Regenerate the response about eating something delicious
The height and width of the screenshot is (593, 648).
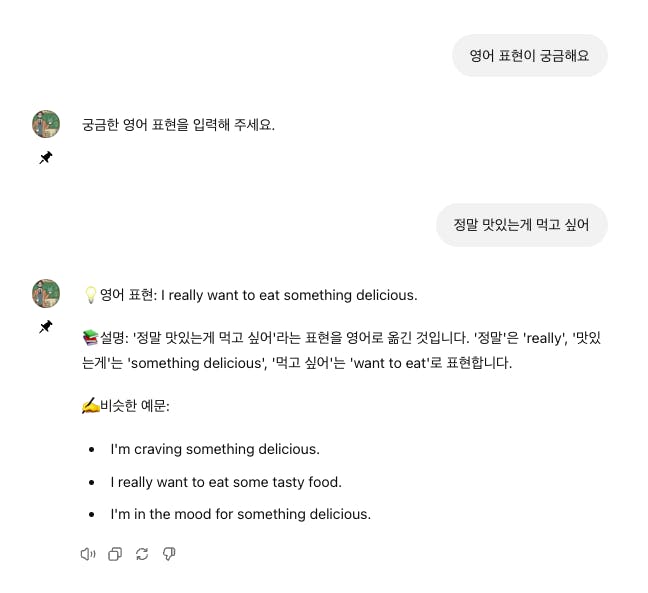tap(142, 554)
